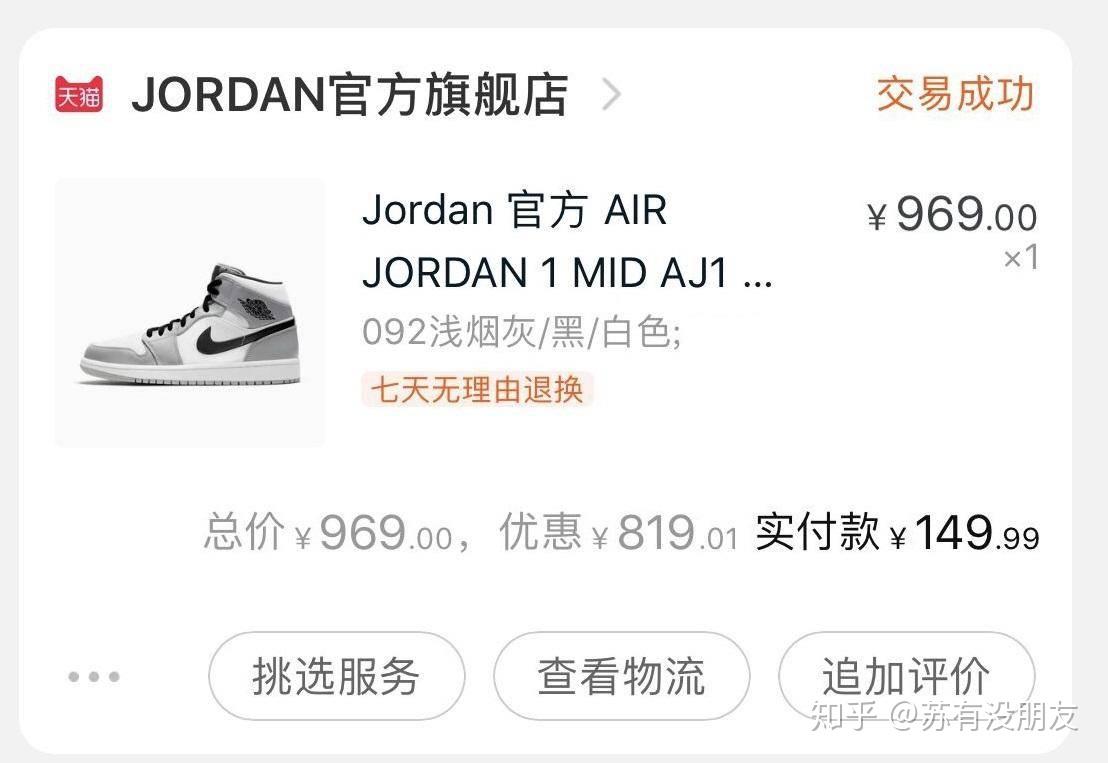Open the JORDAN官方旗舰店 store page
Image resolution: width=1108 pixels, height=763 pixels.
pos(348,96)
